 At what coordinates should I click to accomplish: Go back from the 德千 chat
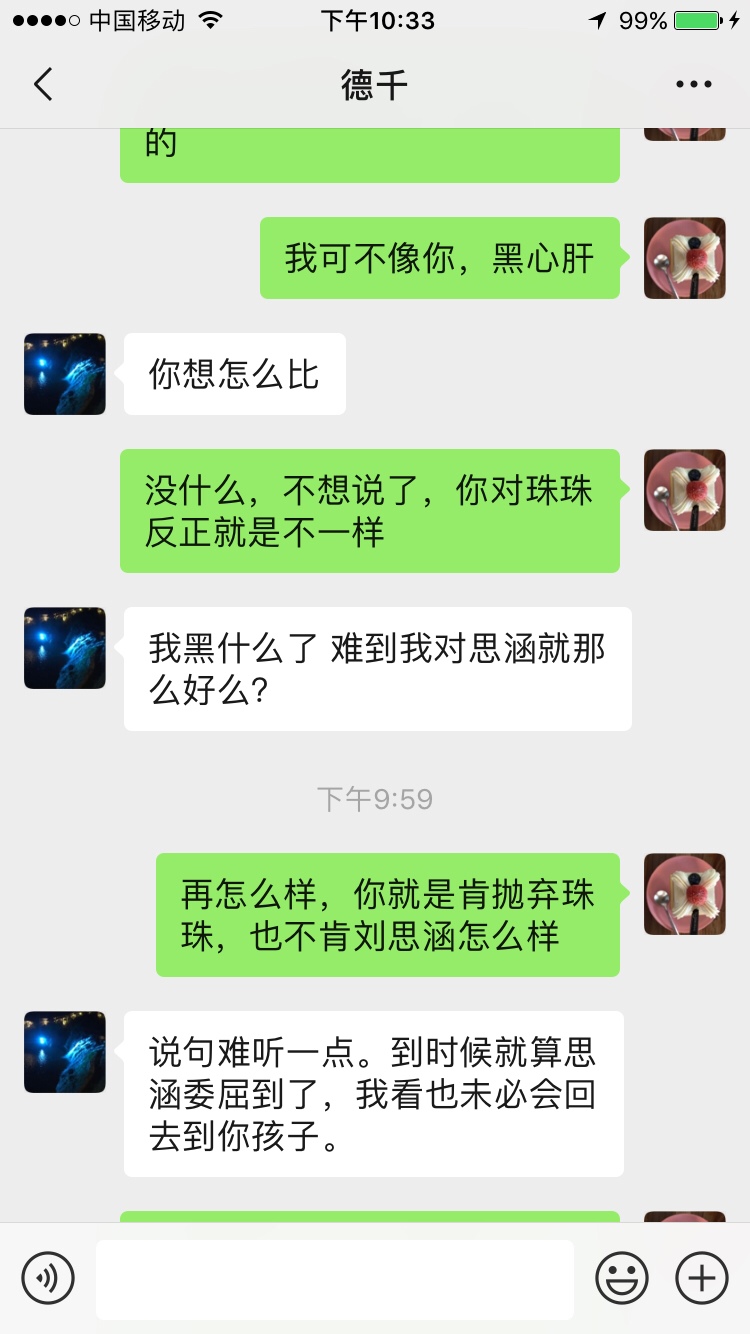tap(43, 85)
